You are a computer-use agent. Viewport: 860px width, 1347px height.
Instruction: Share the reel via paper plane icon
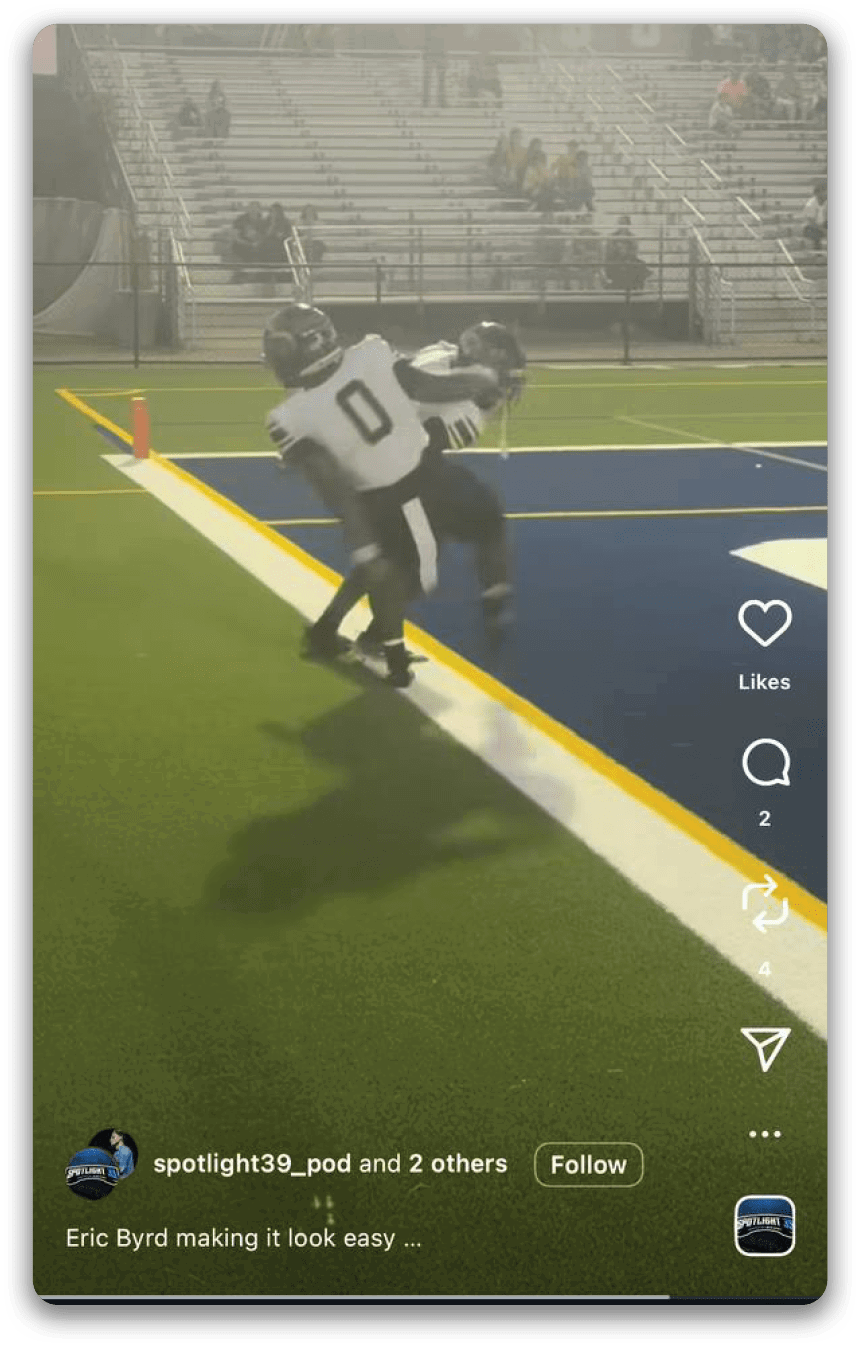765,1048
